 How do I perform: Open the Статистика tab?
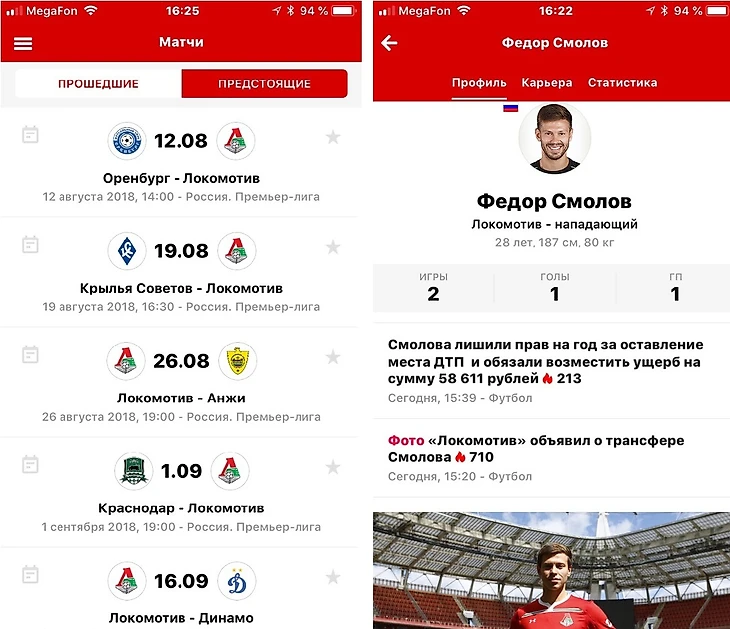(622, 83)
